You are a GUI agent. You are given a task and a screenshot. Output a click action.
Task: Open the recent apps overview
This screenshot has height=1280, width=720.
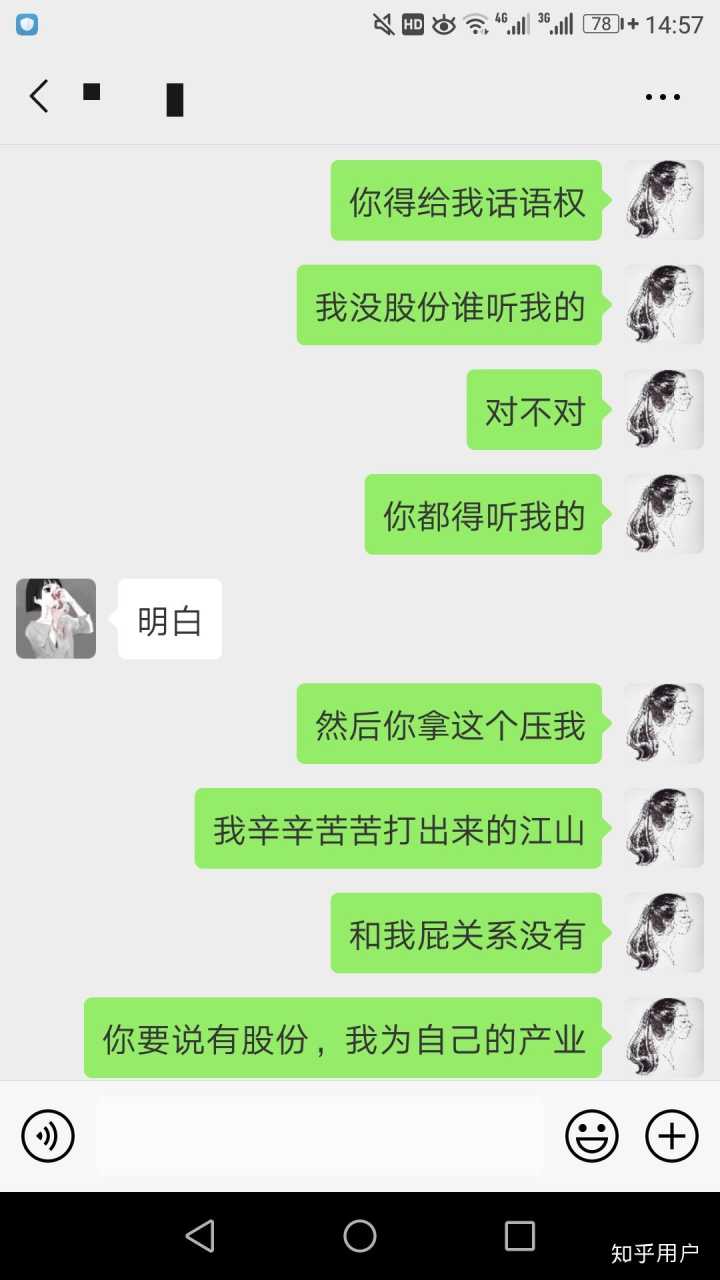(x=519, y=1236)
